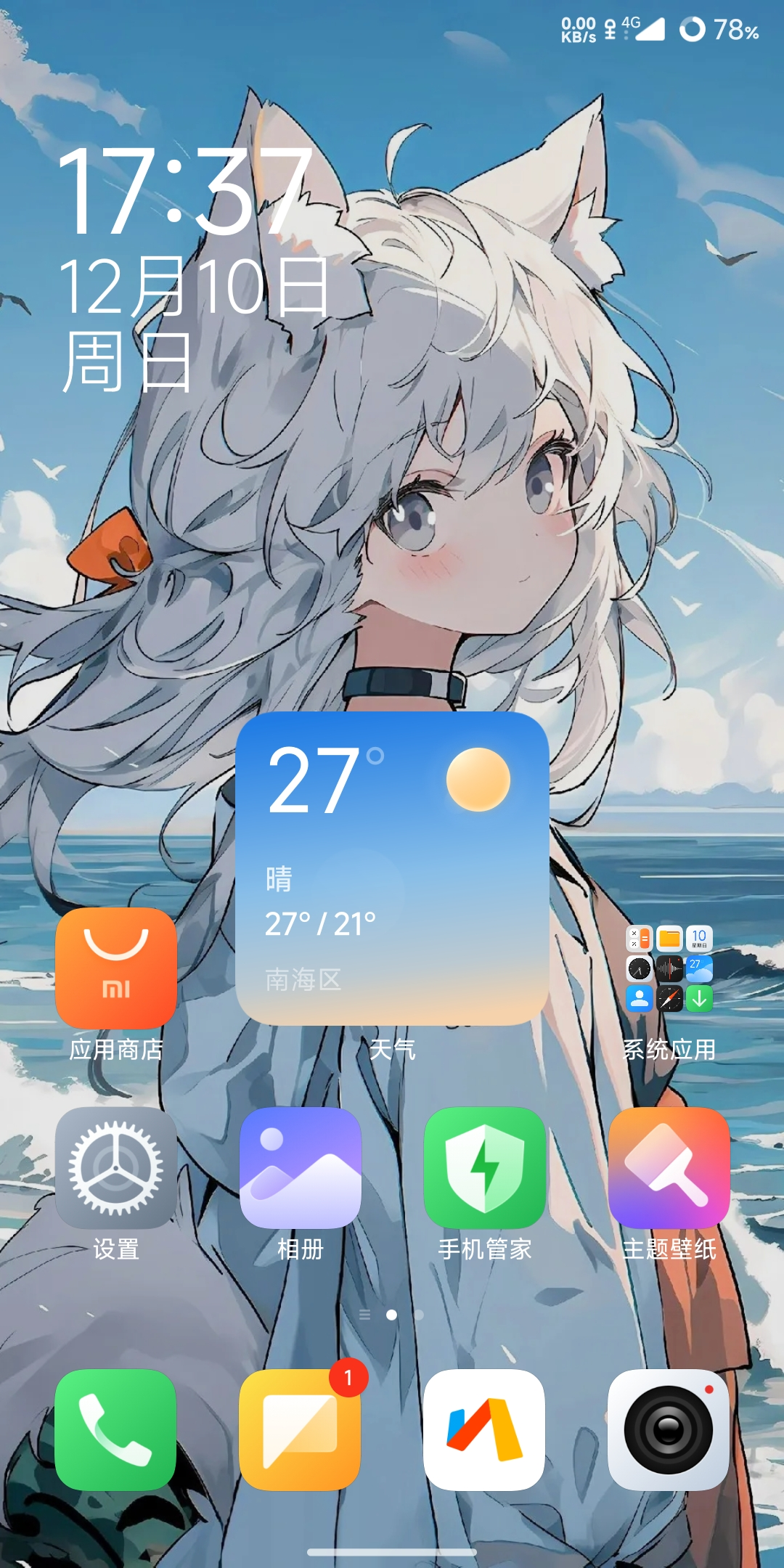The image size is (784, 1568).
Task: Launch 手机管家 security app
Action: [485, 1167]
